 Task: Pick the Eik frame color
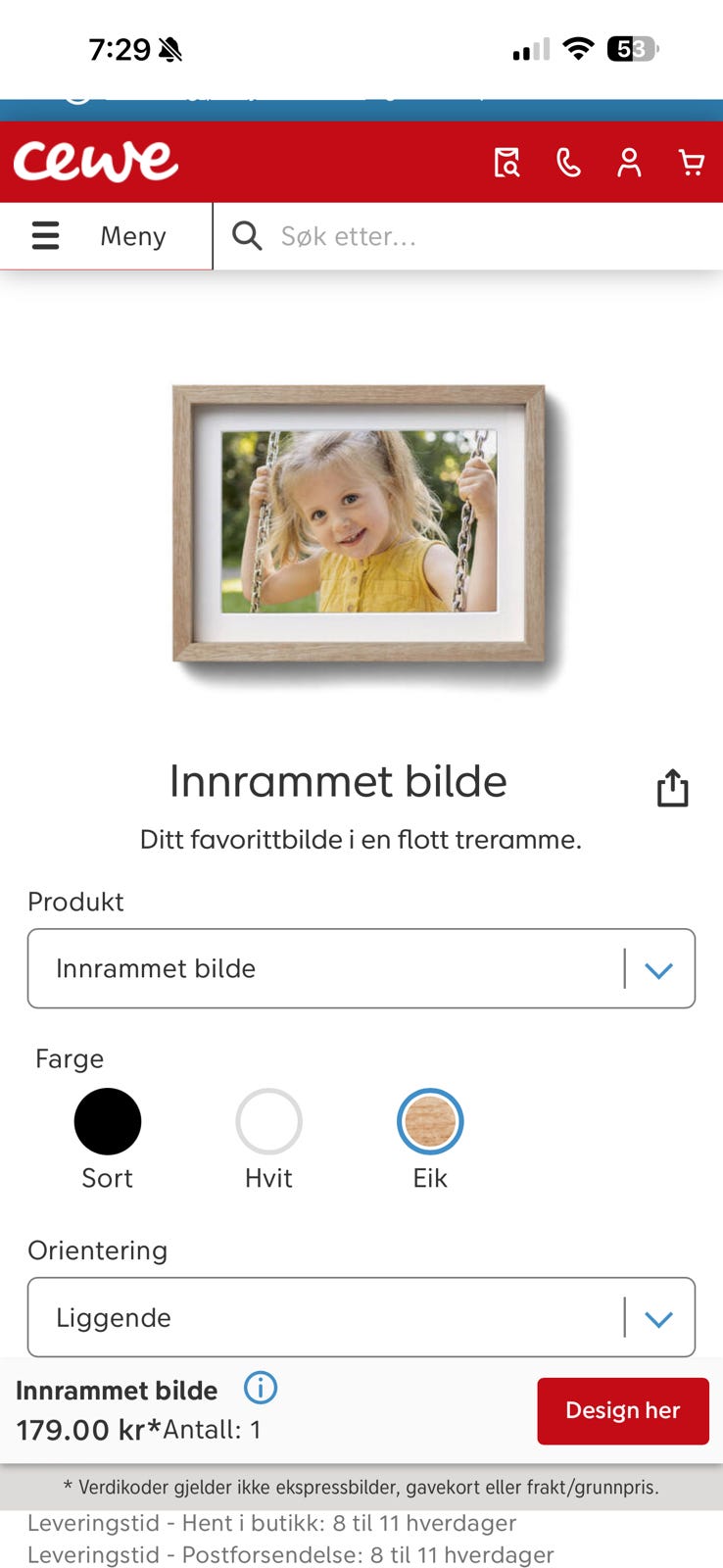pos(430,1121)
